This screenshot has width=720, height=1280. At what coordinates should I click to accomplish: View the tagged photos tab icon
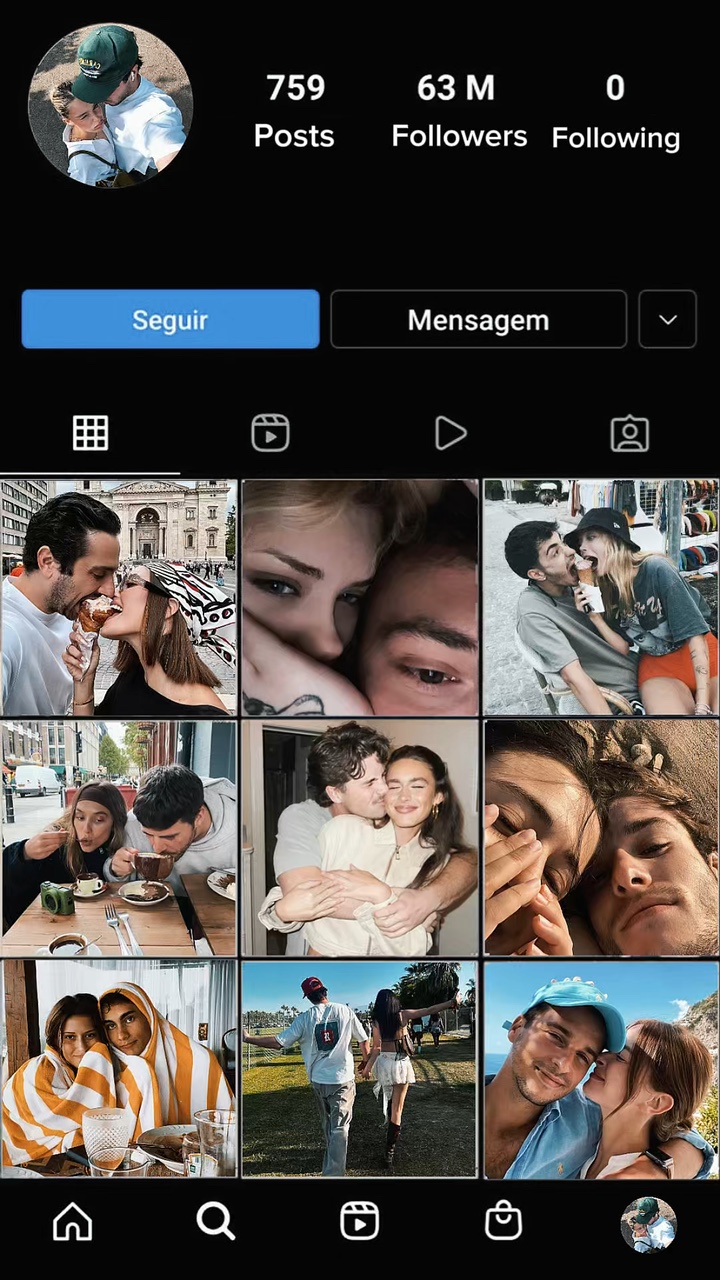(629, 432)
